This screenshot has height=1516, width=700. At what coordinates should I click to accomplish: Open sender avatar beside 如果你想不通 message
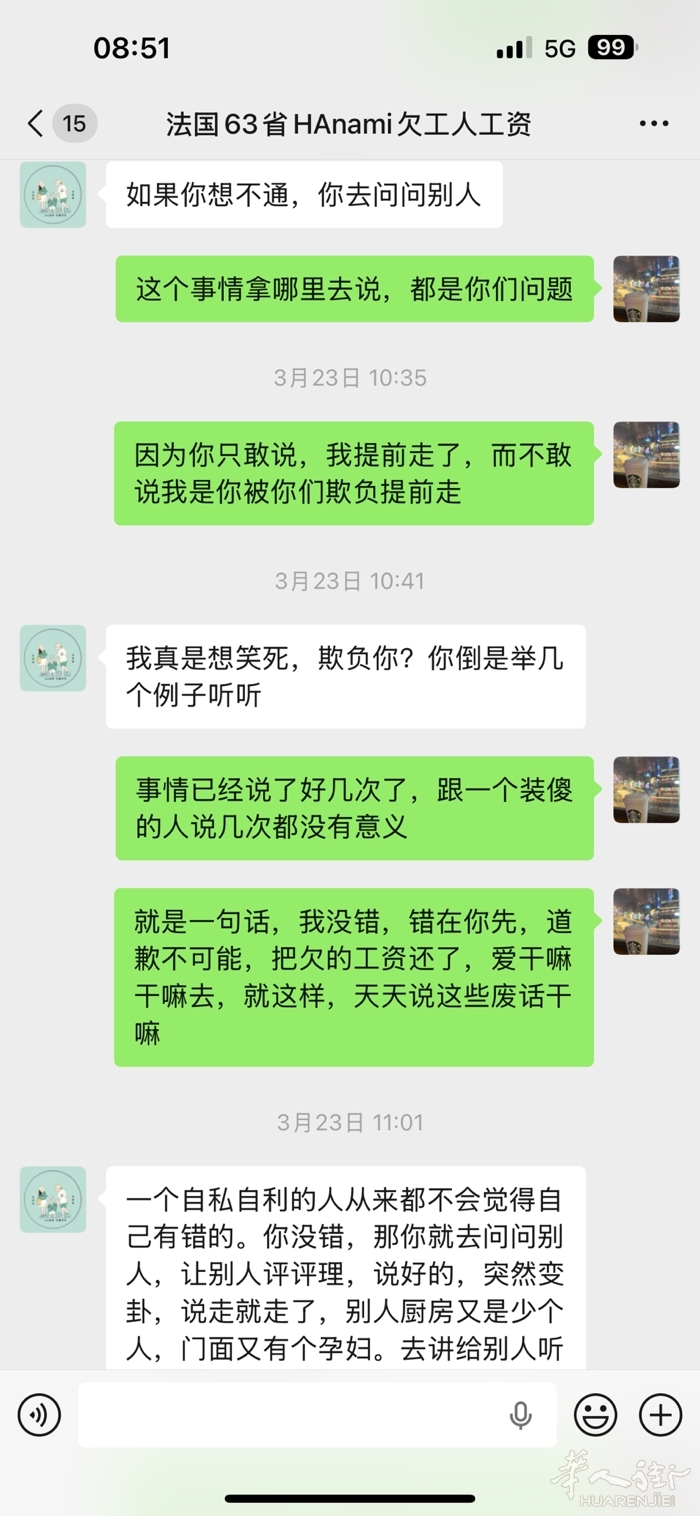[53, 195]
